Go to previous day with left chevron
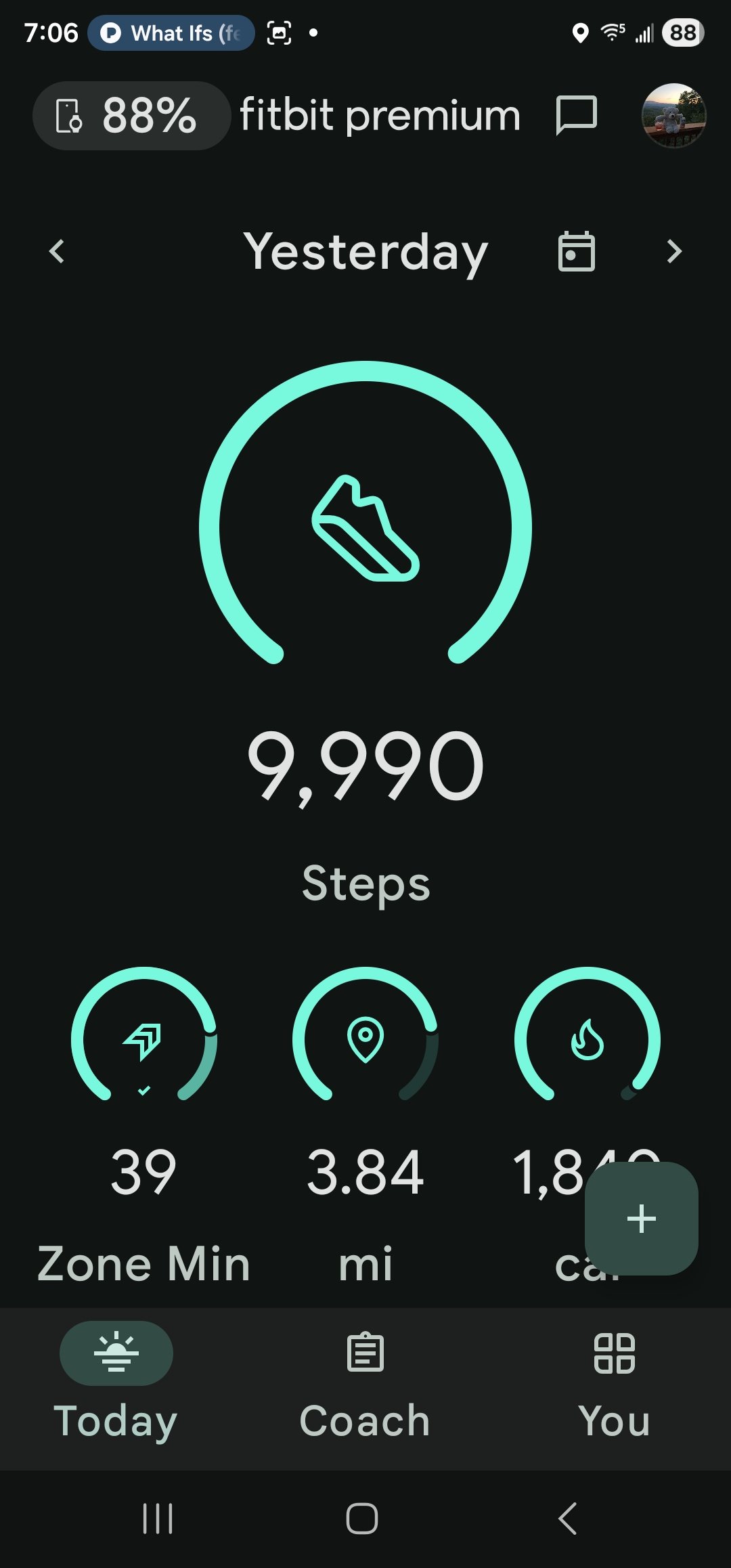This screenshot has width=731, height=1568. pyautogui.click(x=57, y=251)
